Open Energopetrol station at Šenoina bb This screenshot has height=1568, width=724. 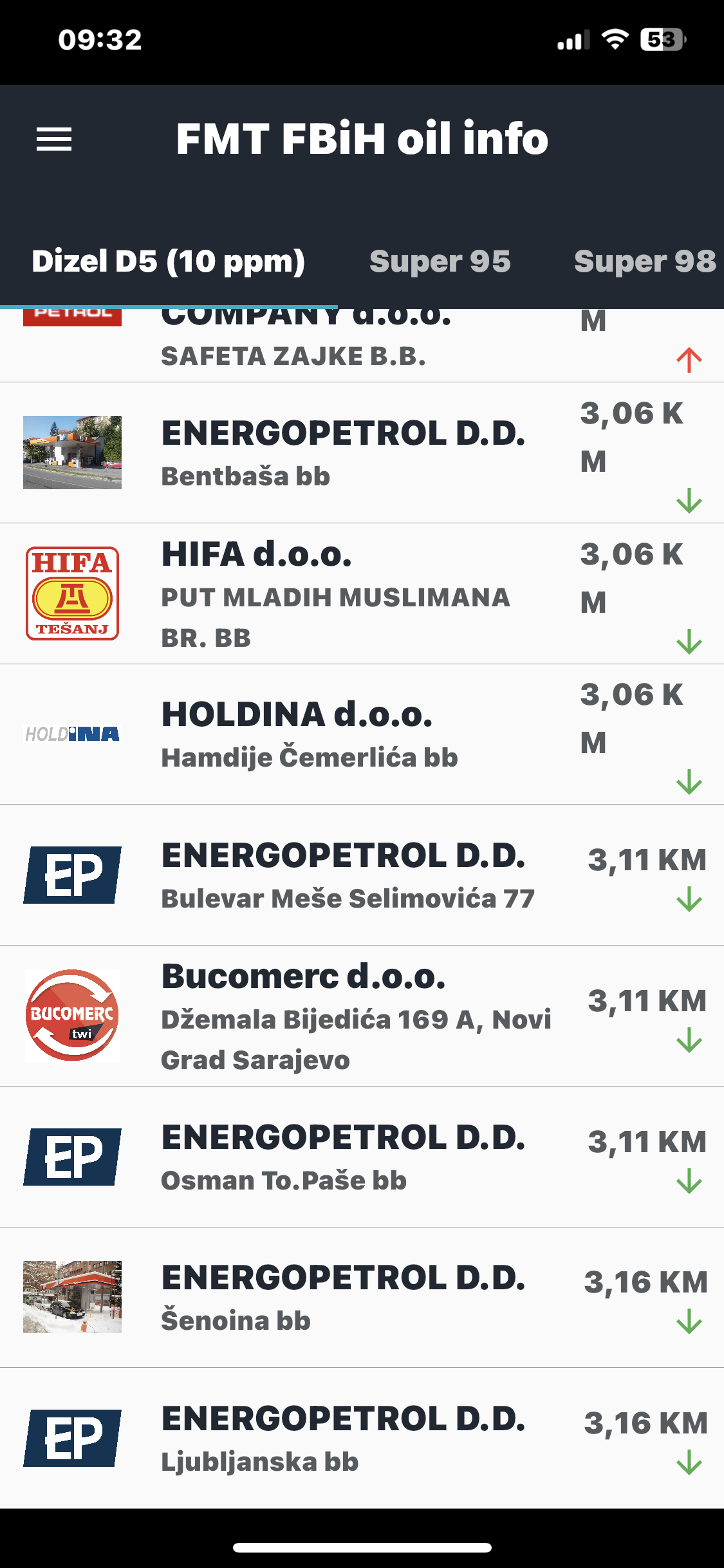click(x=362, y=1298)
